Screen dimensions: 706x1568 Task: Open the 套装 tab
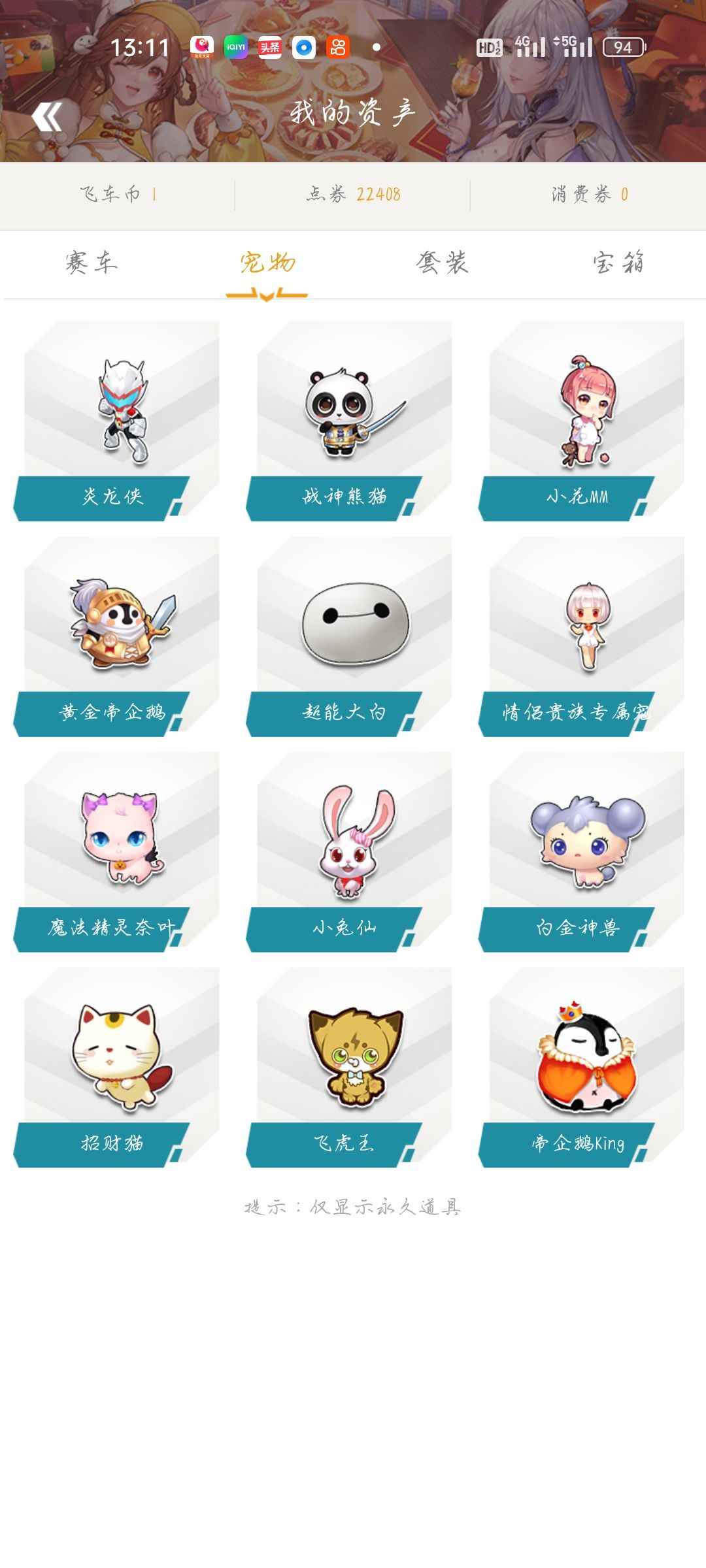(443, 263)
